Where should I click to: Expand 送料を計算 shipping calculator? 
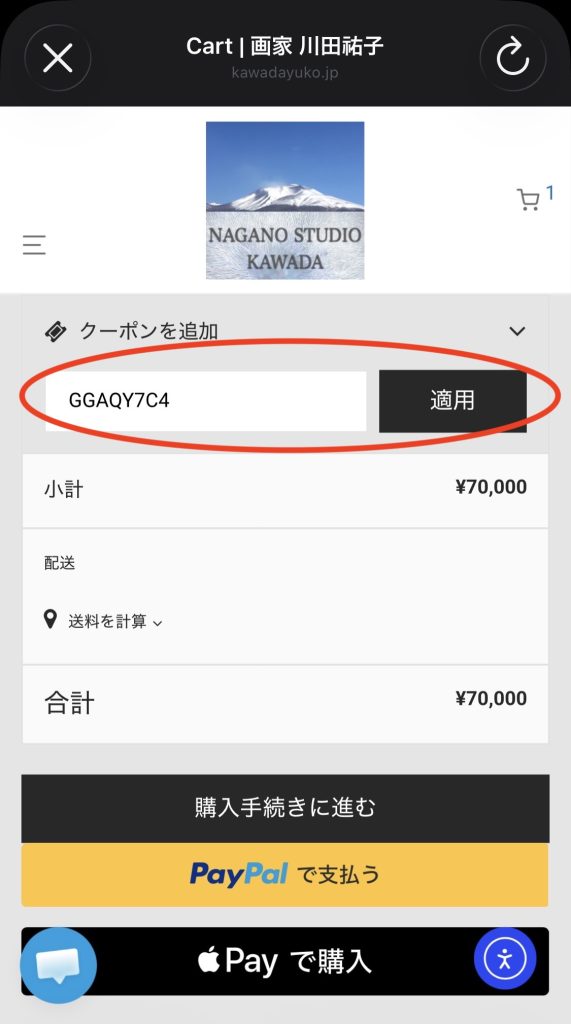click(x=115, y=620)
